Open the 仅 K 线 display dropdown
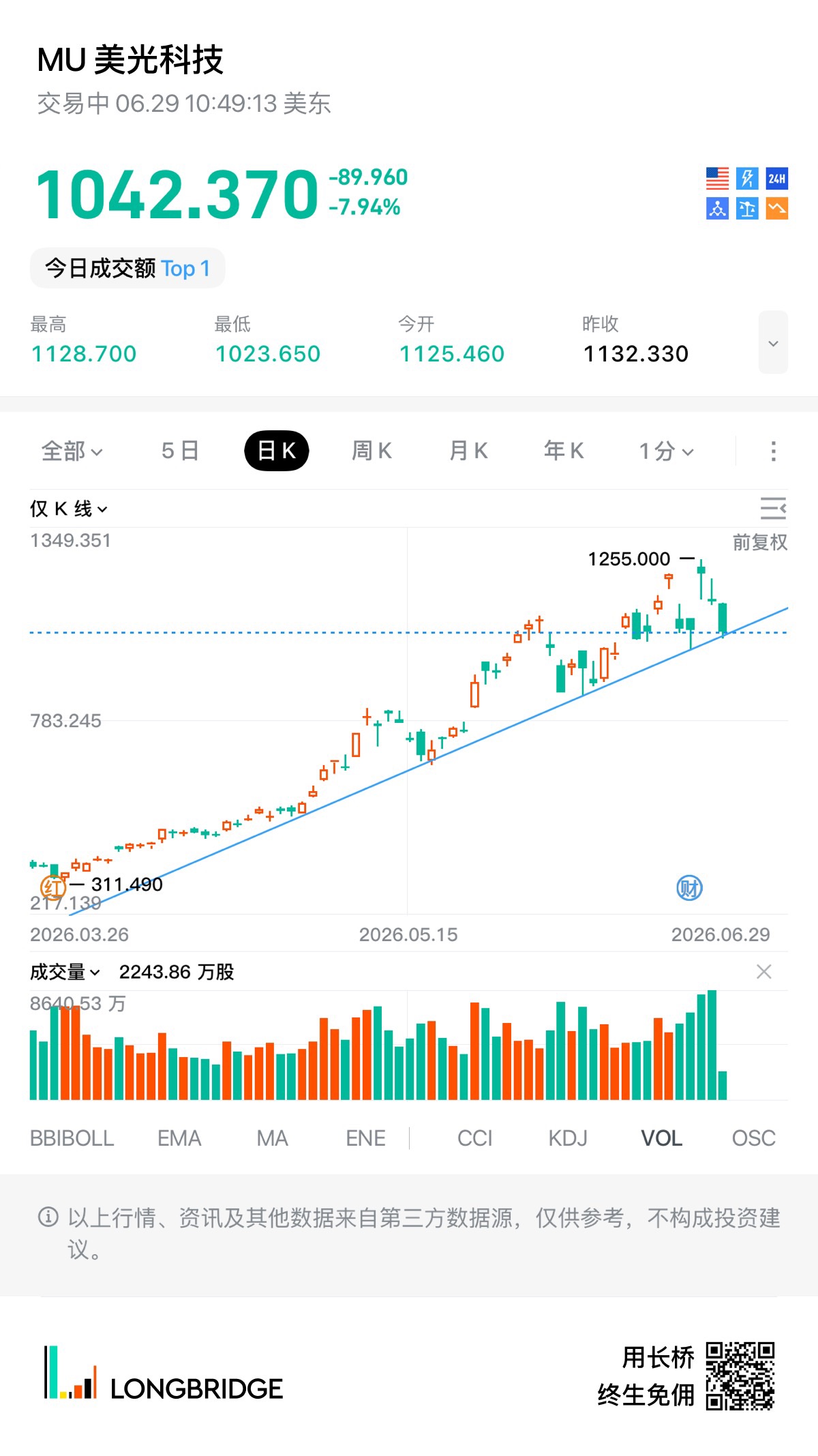This screenshot has width=818, height=1456. tap(68, 509)
